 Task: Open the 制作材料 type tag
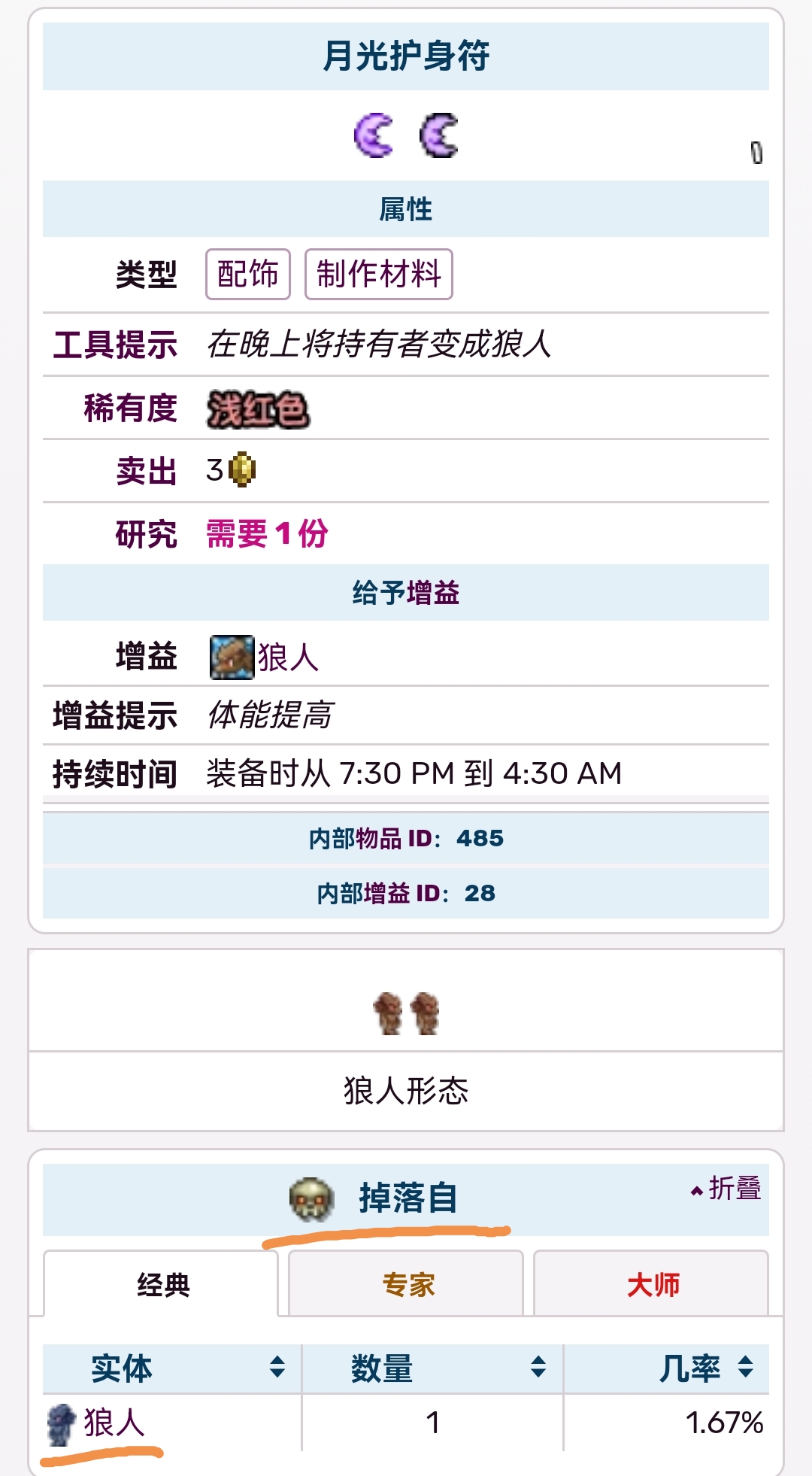[378, 274]
